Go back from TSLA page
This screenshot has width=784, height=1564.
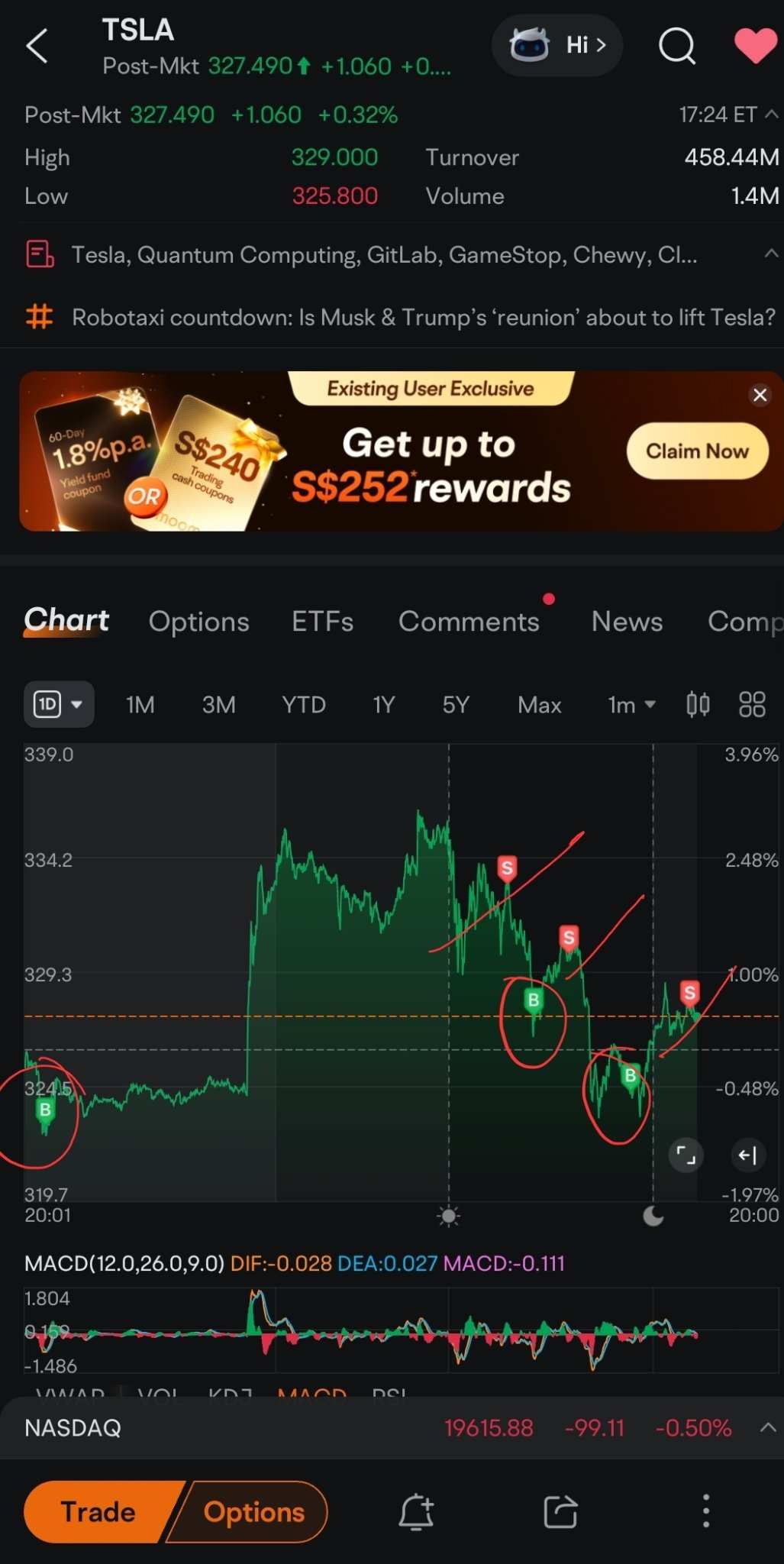click(x=37, y=46)
